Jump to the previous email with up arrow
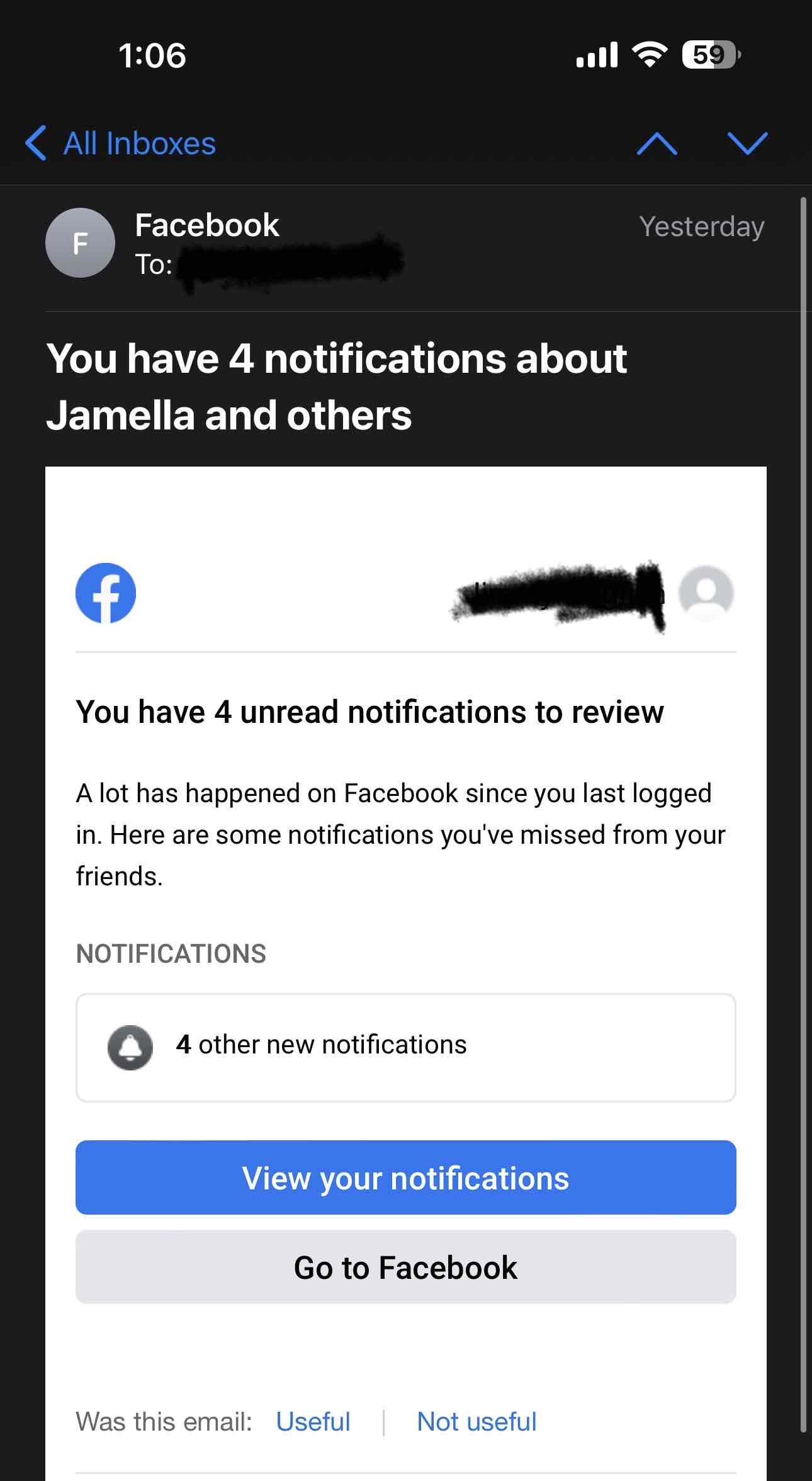 tap(657, 144)
